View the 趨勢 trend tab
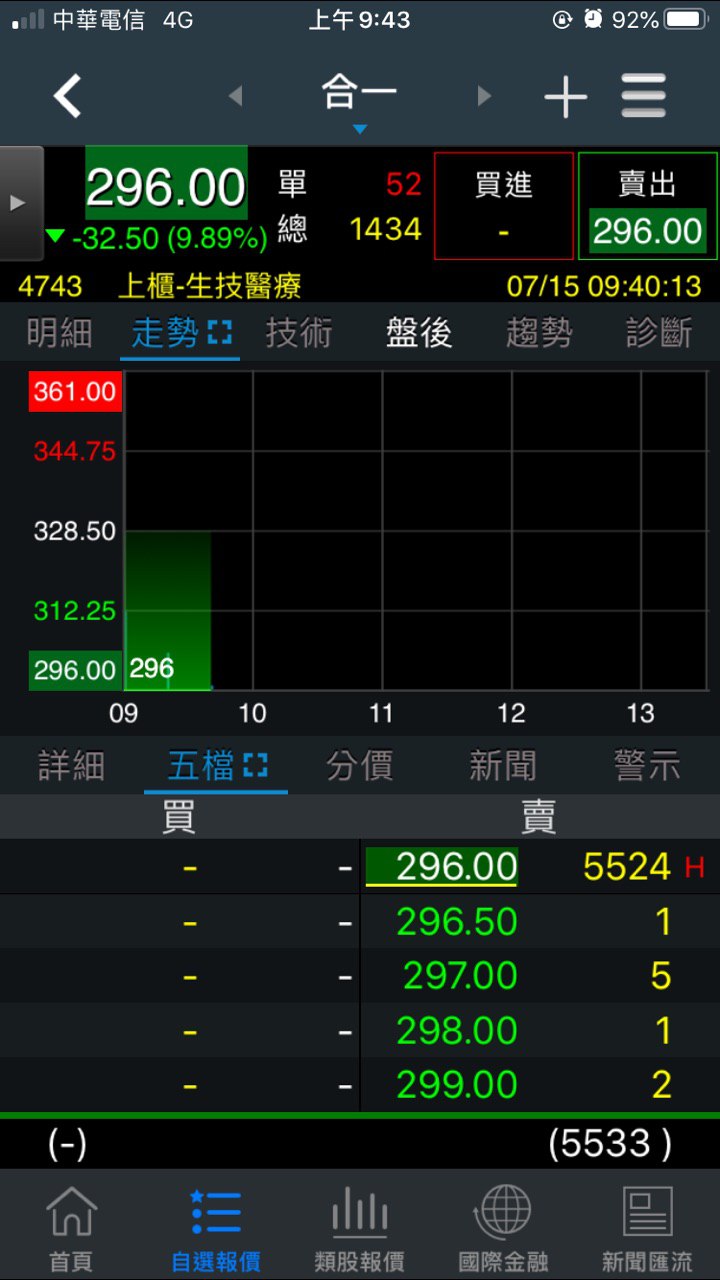Image resolution: width=720 pixels, height=1280 pixels. tap(539, 333)
